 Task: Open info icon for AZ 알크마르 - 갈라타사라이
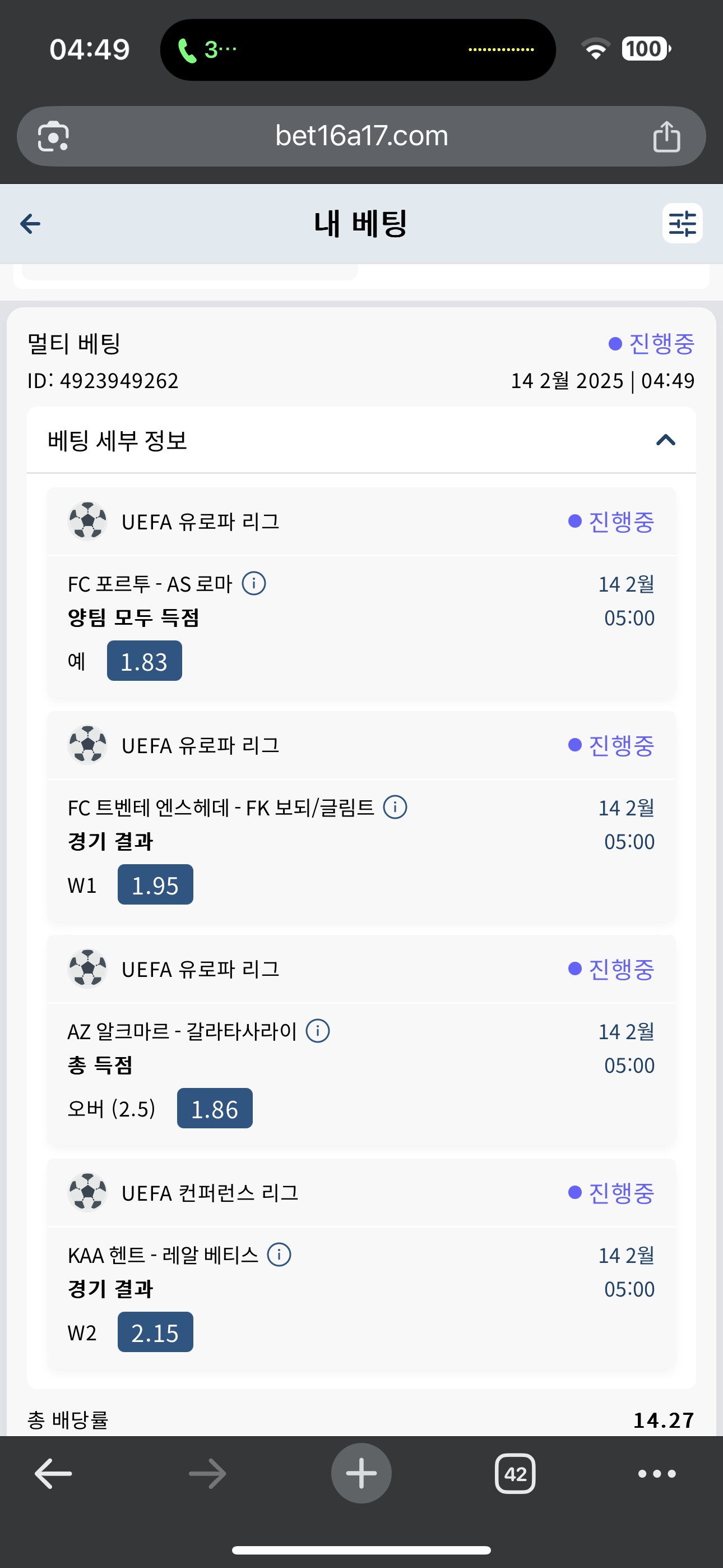click(318, 1031)
